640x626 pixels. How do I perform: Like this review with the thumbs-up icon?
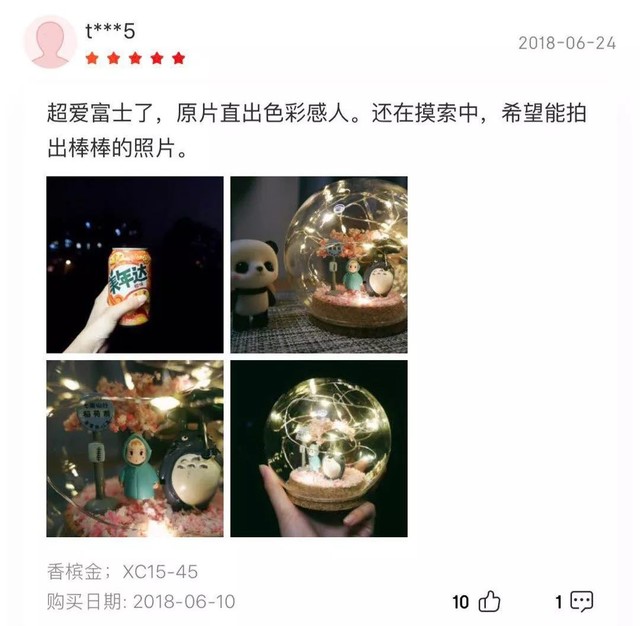click(x=489, y=601)
